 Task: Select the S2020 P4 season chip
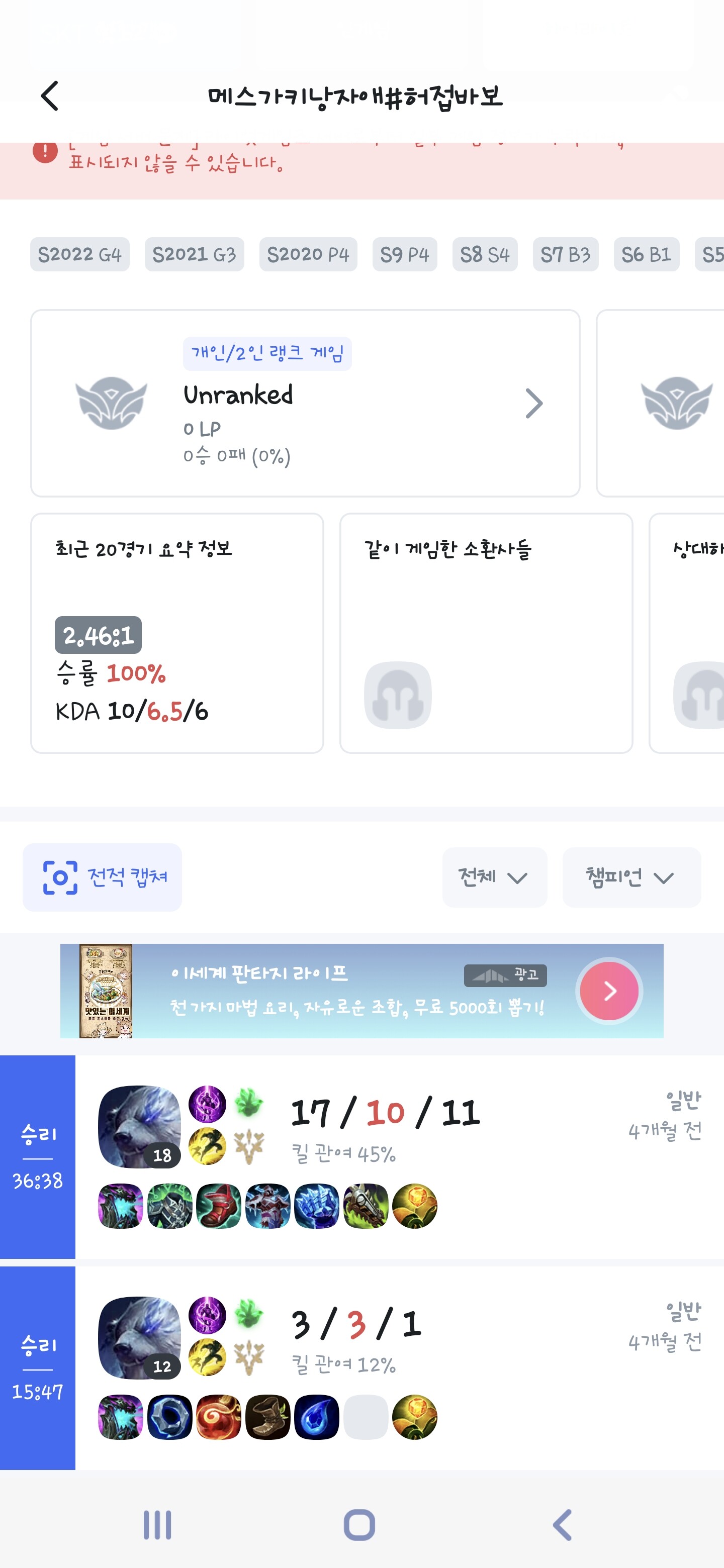pyautogui.click(x=308, y=254)
